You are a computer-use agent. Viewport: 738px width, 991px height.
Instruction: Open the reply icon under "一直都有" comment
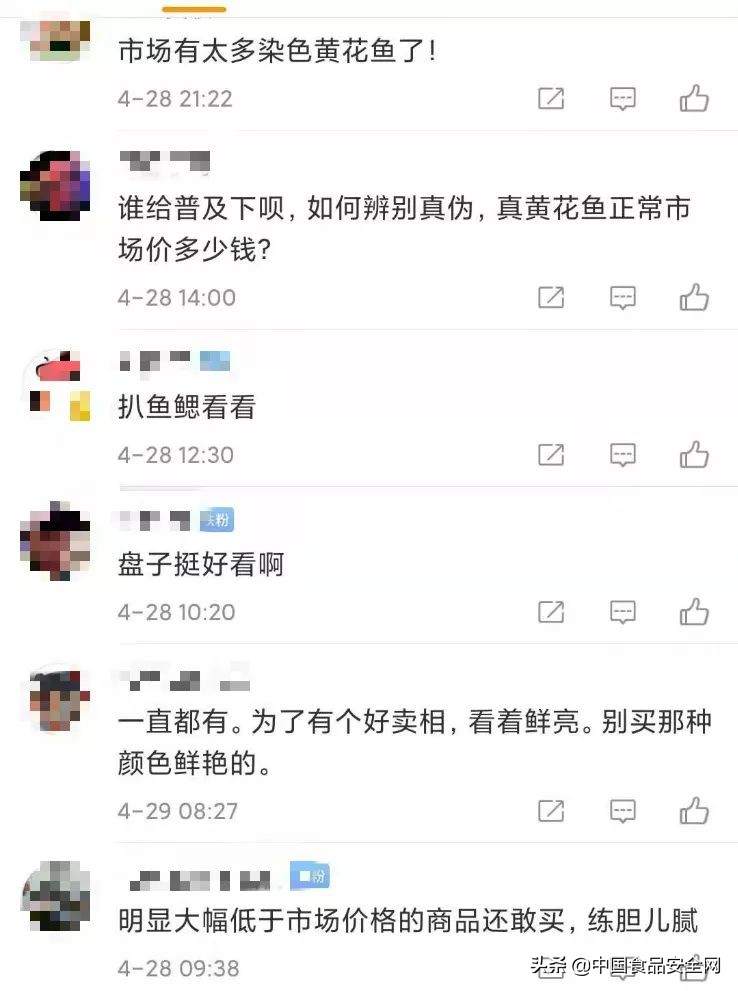[x=621, y=811]
